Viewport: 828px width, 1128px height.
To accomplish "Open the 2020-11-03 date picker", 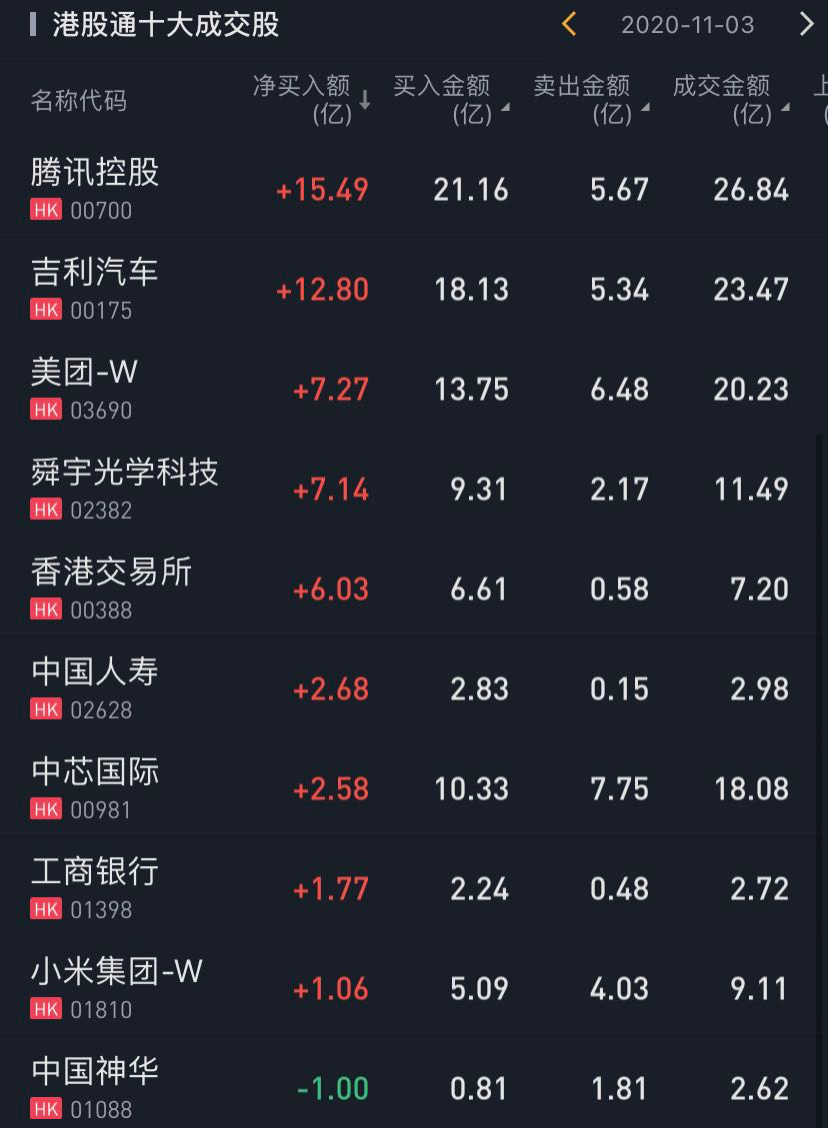I will [x=687, y=25].
